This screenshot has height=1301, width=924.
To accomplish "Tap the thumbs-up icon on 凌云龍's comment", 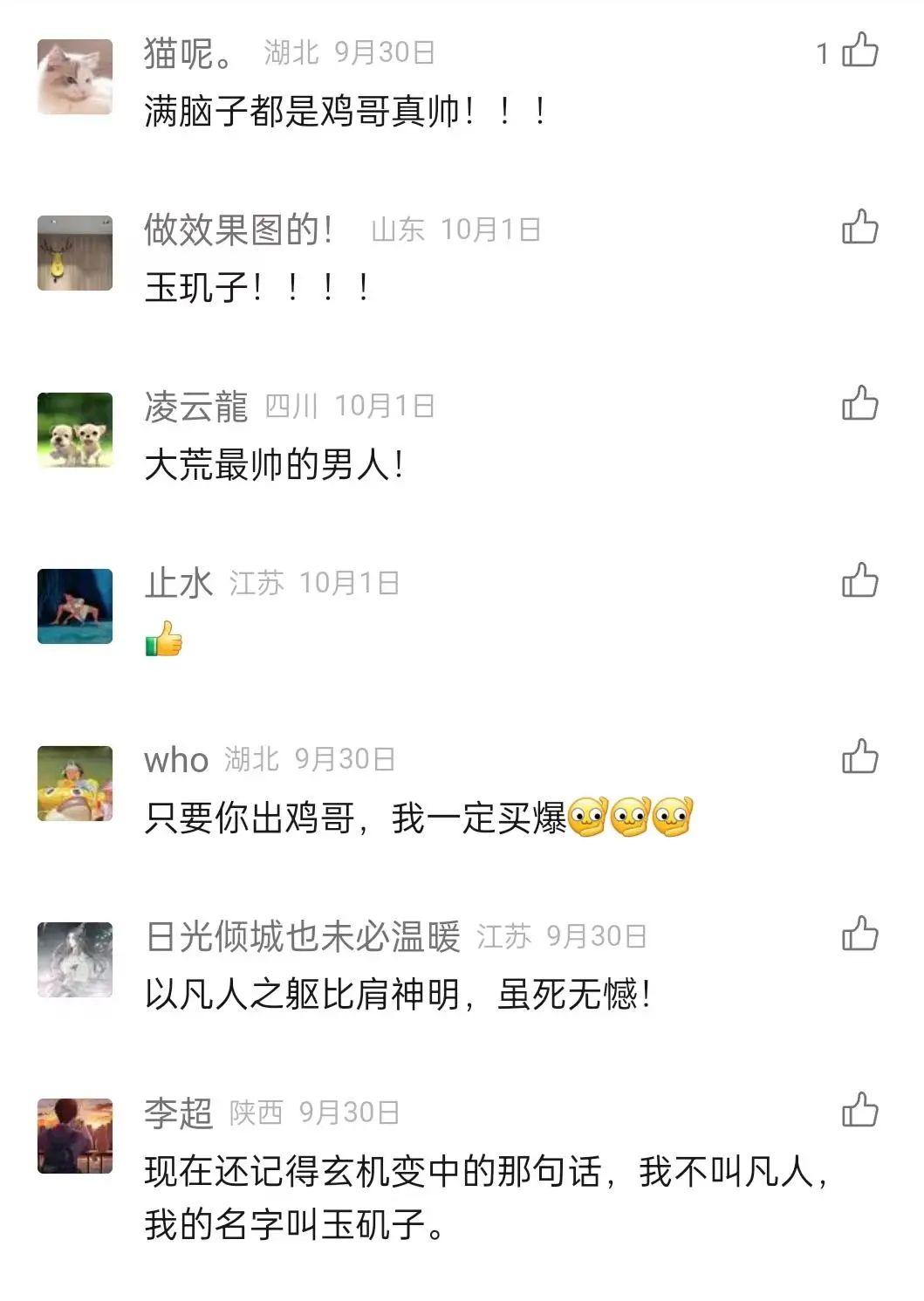I will [858, 403].
